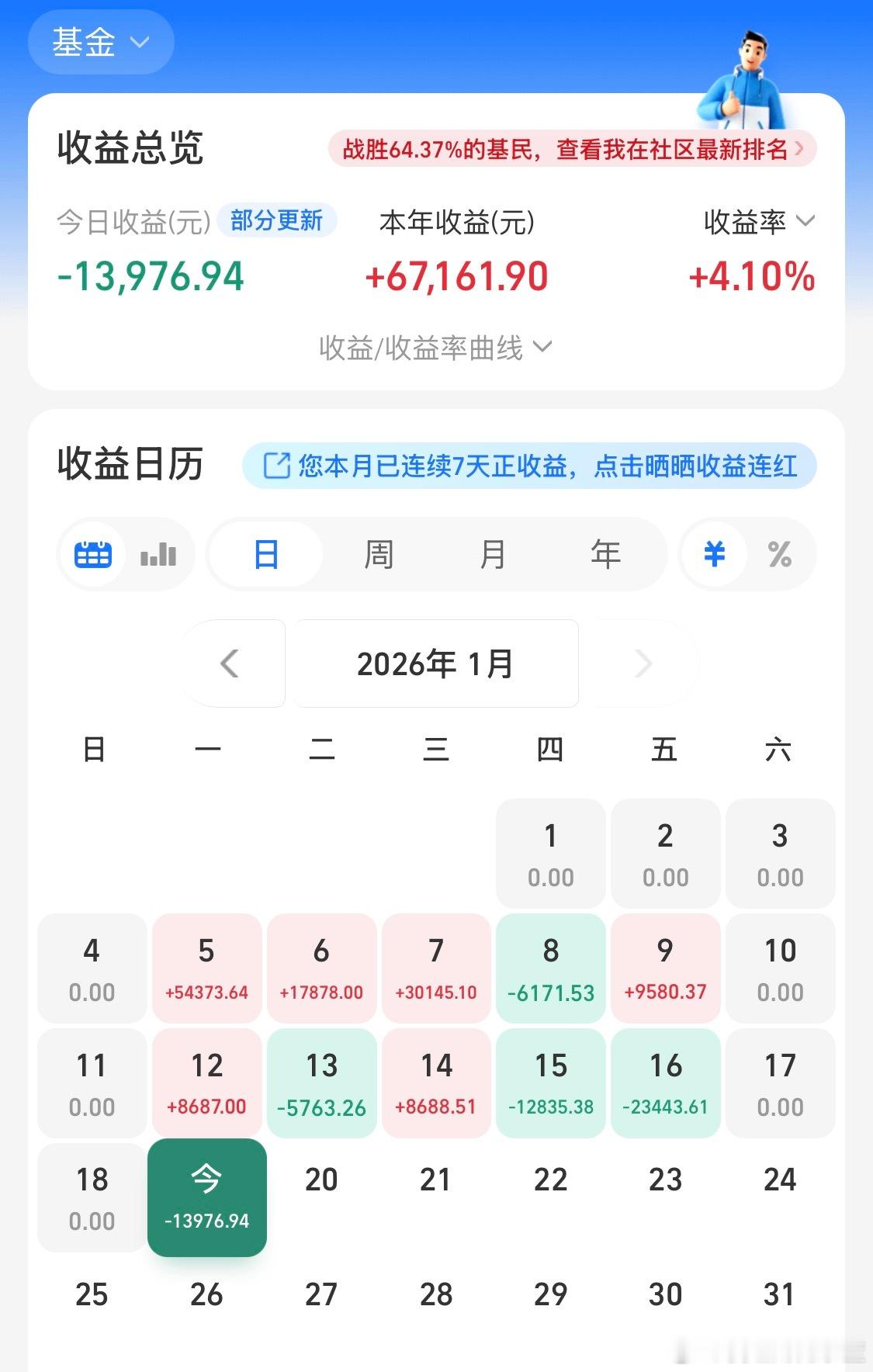Open the 基金 category dropdown
The width and height of the screenshot is (873, 1372).
(x=101, y=43)
